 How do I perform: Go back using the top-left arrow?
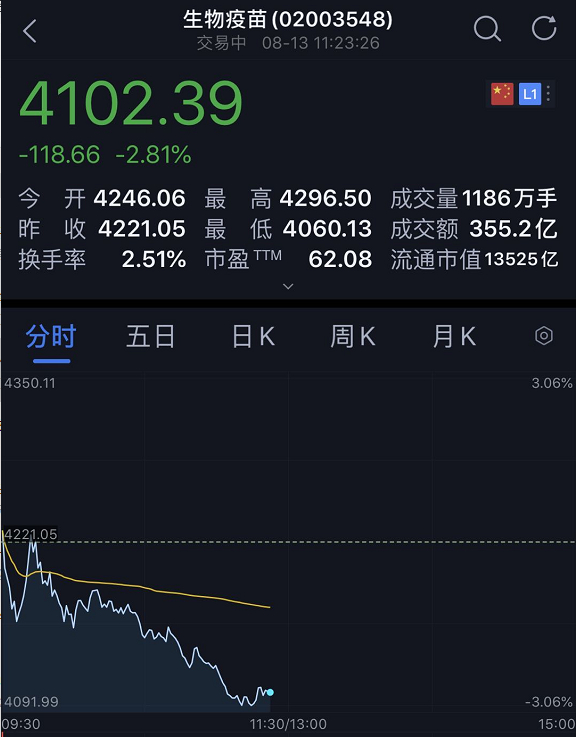coord(30,31)
